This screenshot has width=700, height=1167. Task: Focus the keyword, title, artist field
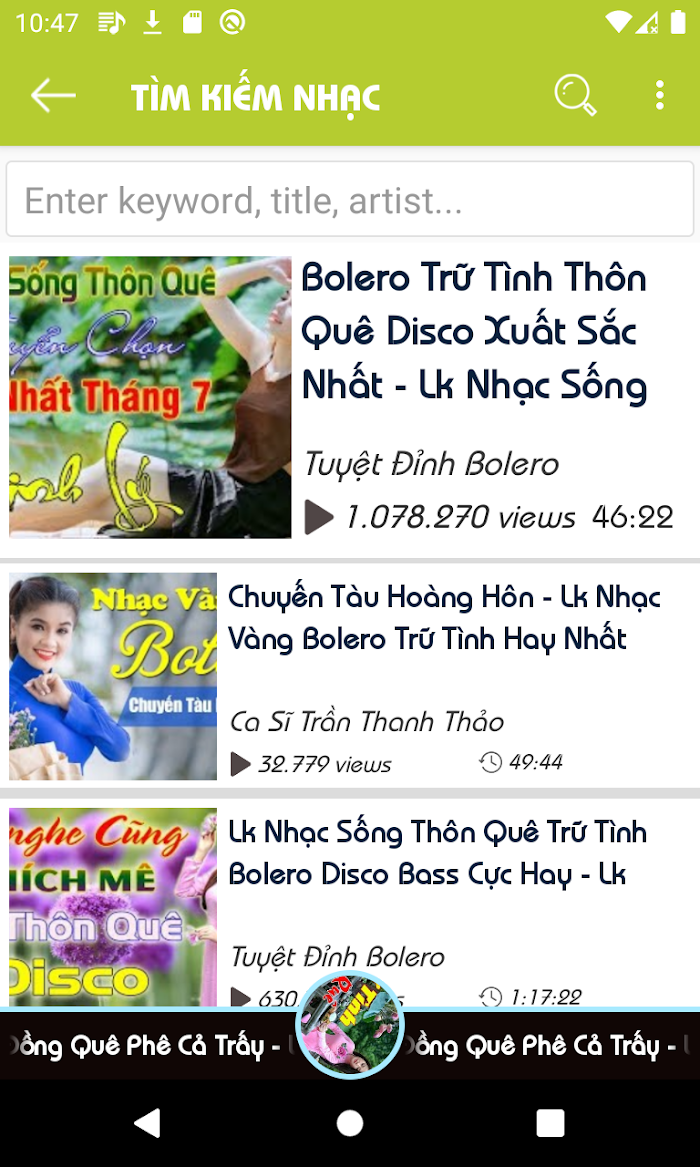click(x=350, y=200)
